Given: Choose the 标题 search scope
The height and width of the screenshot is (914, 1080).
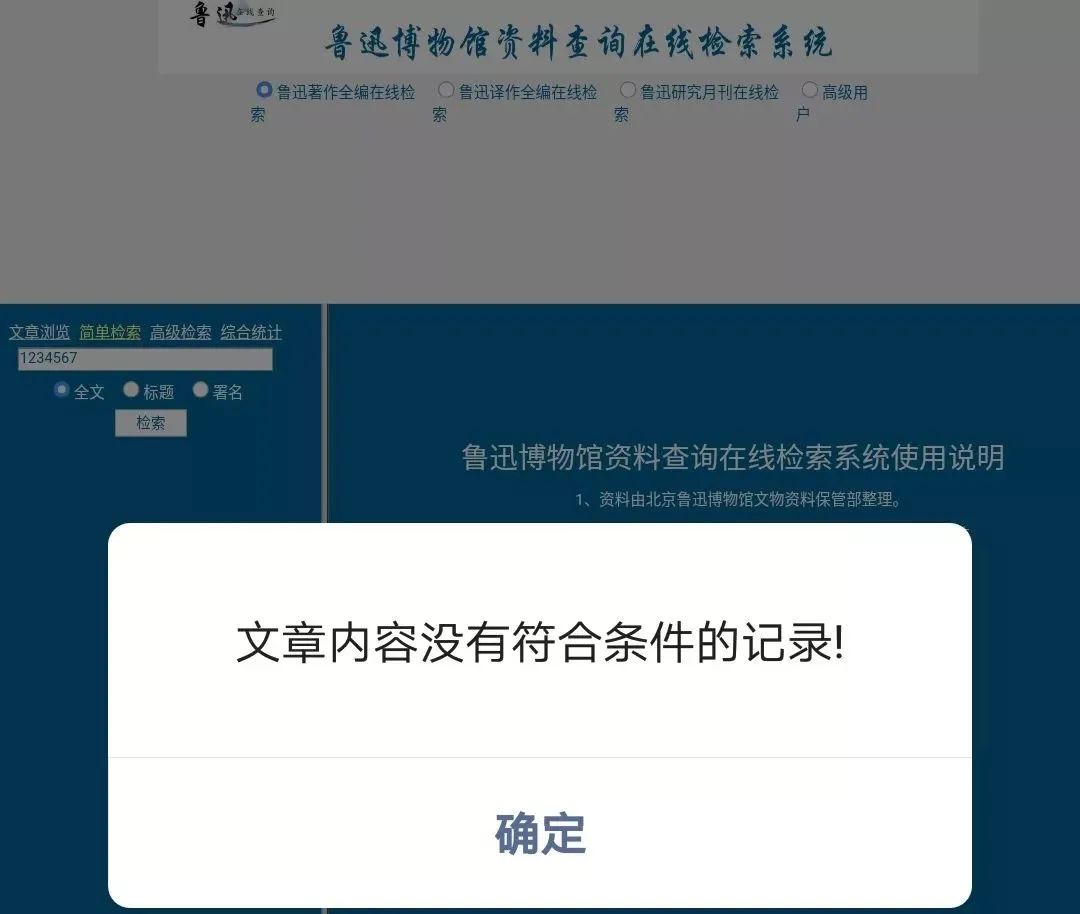Looking at the screenshot, I should tap(131, 390).
